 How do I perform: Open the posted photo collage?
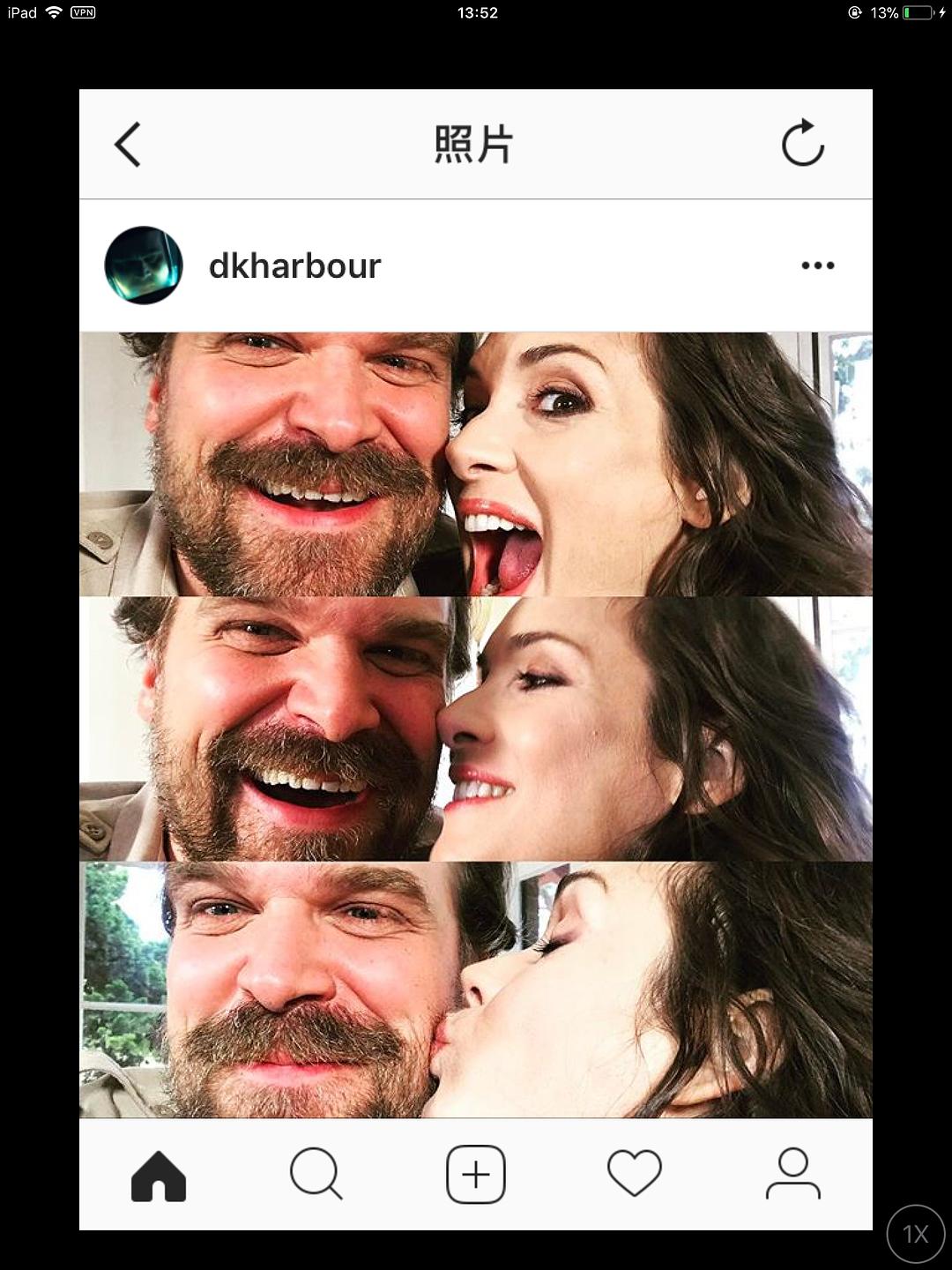pyautogui.click(x=476, y=725)
